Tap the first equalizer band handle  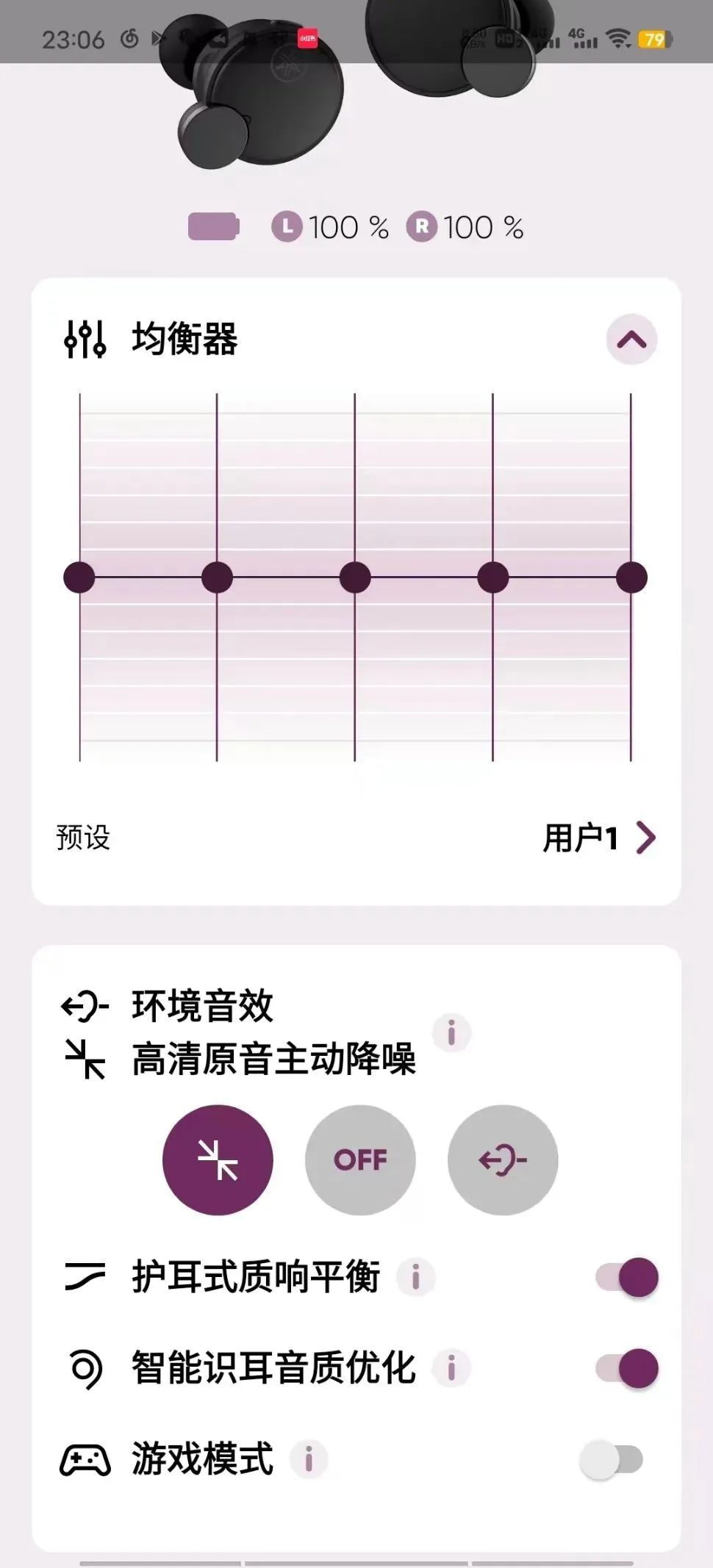79,578
